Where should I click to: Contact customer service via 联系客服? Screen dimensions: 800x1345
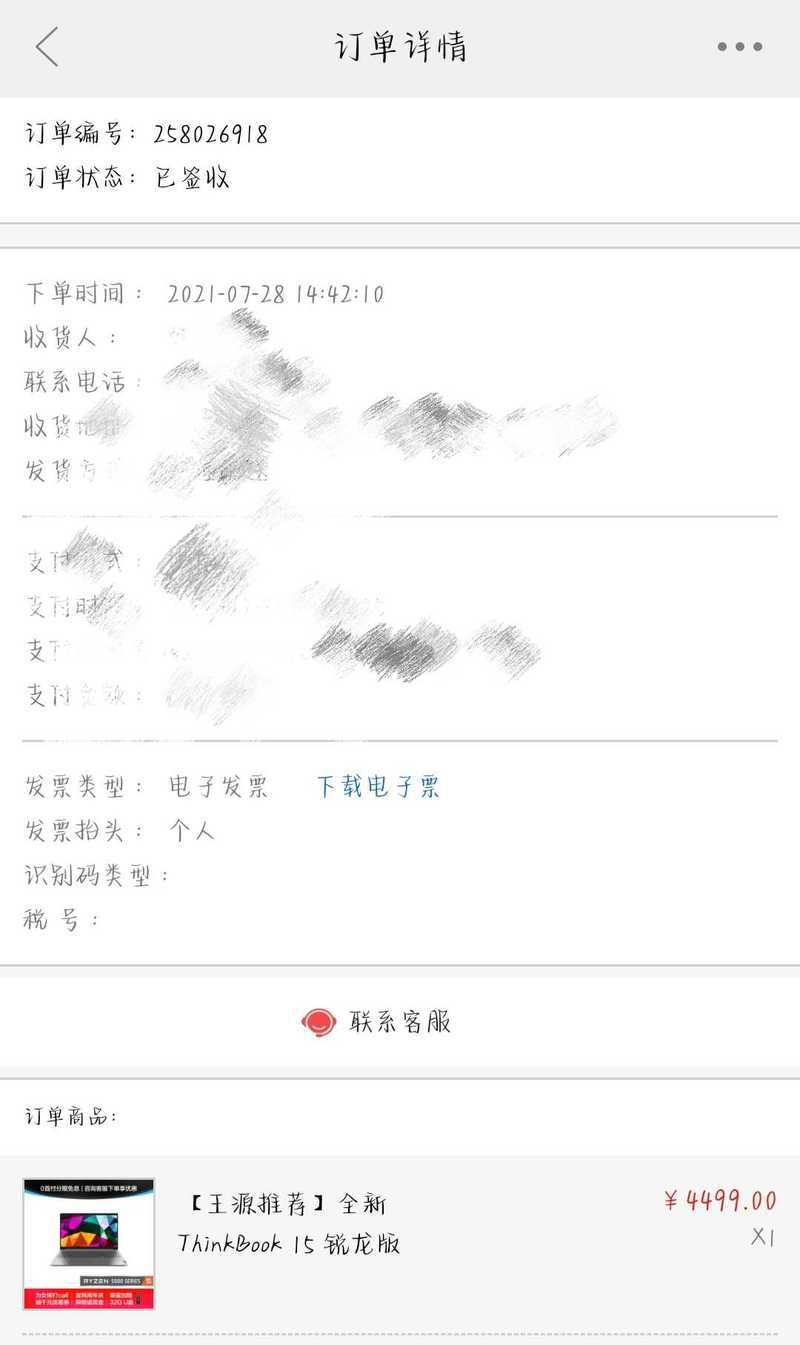(x=376, y=1022)
